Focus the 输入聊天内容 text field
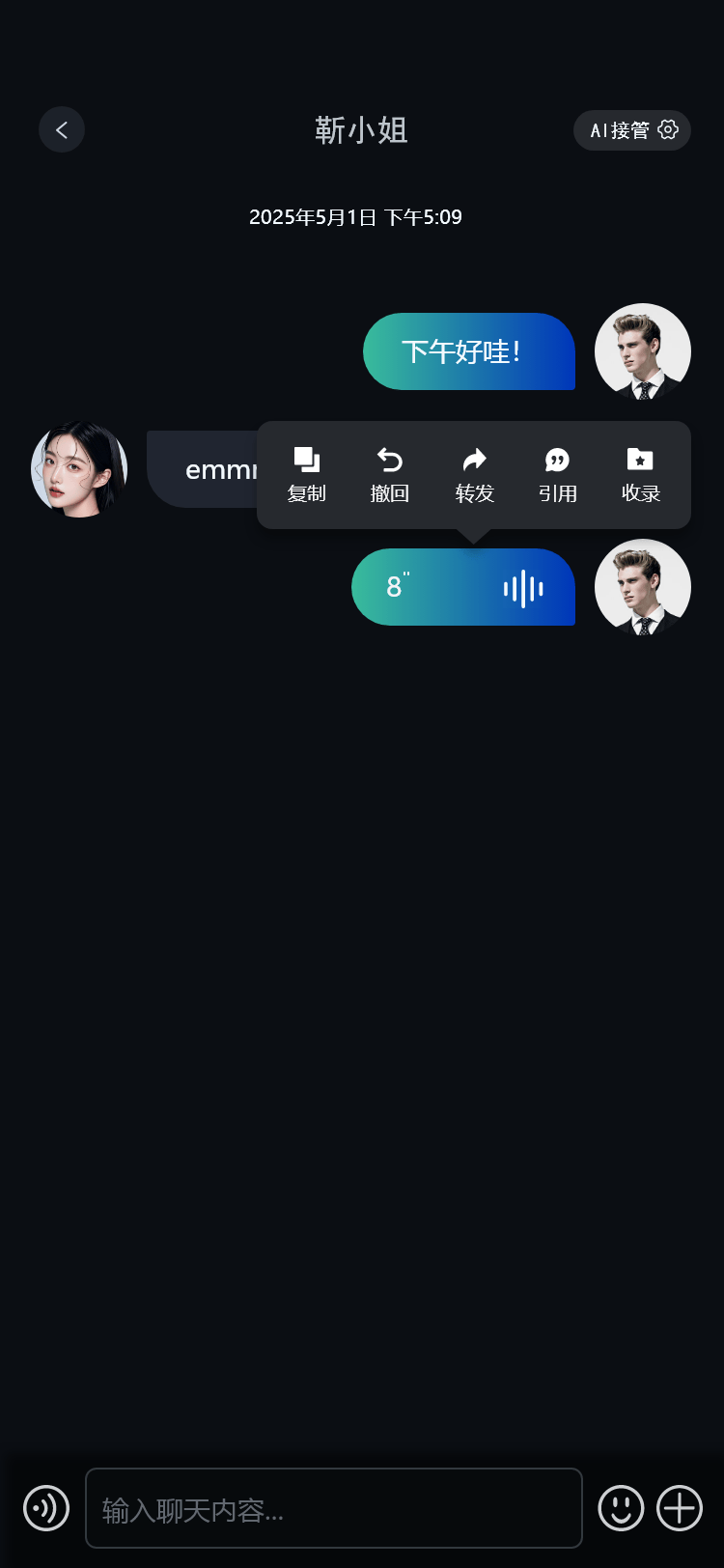Image resolution: width=724 pixels, height=1568 pixels. point(334,1508)
